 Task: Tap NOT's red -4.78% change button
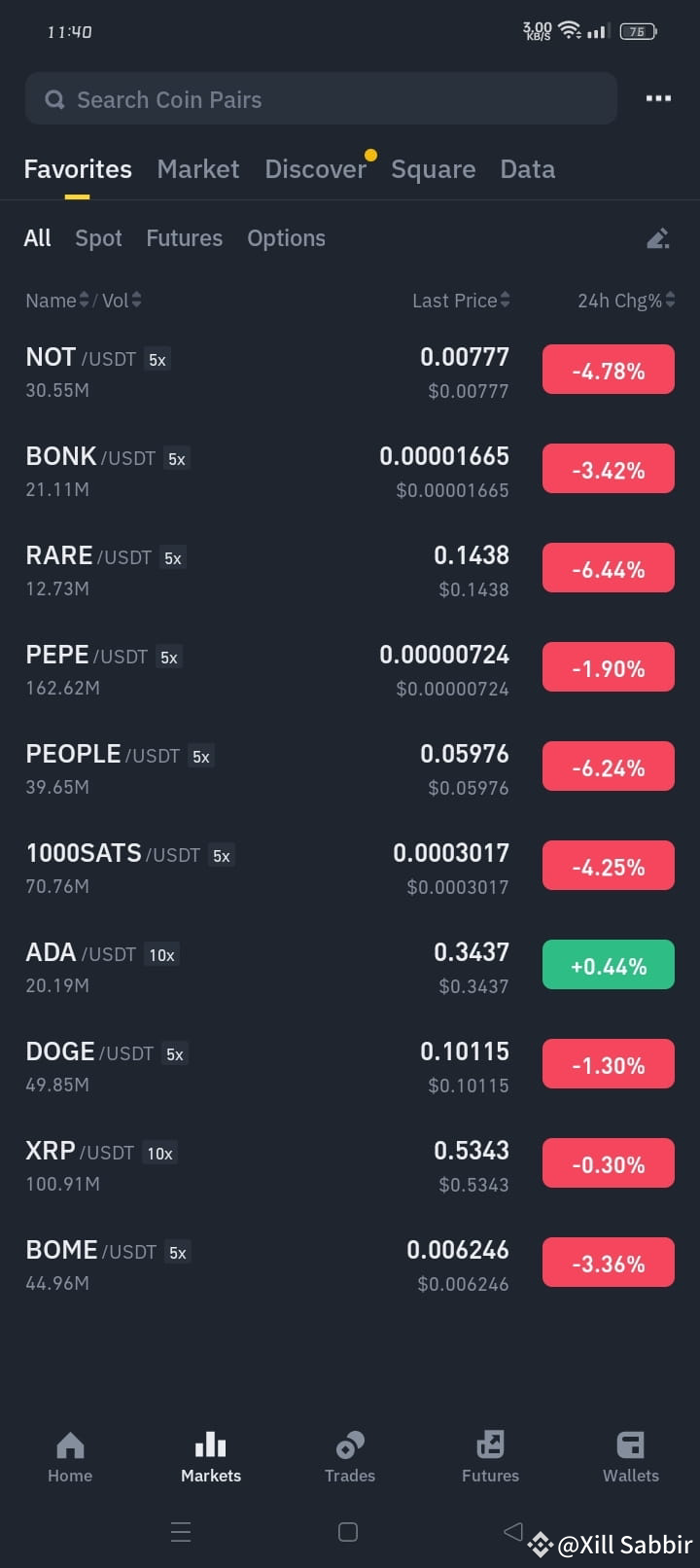[x=608, y=369]
